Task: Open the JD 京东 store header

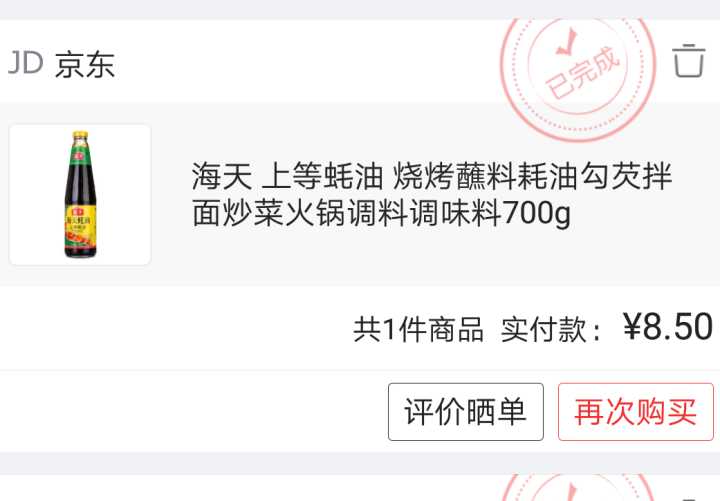Action: point(62,64)
